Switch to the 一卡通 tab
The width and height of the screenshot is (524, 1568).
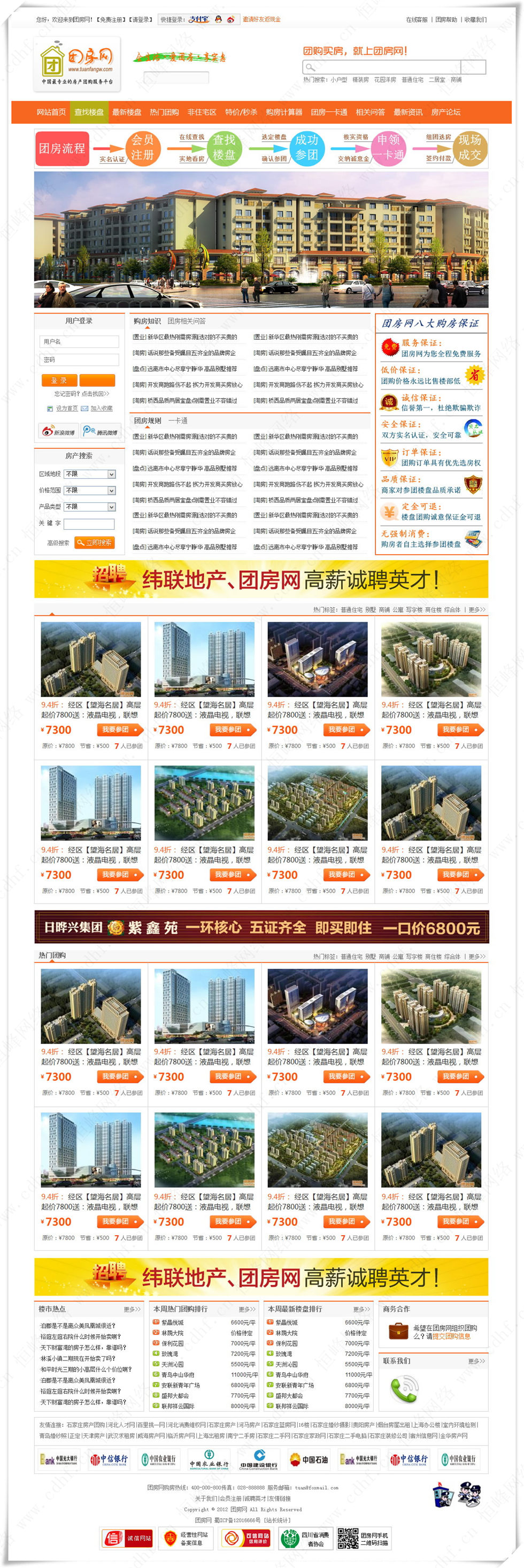[x=177, y=420]
